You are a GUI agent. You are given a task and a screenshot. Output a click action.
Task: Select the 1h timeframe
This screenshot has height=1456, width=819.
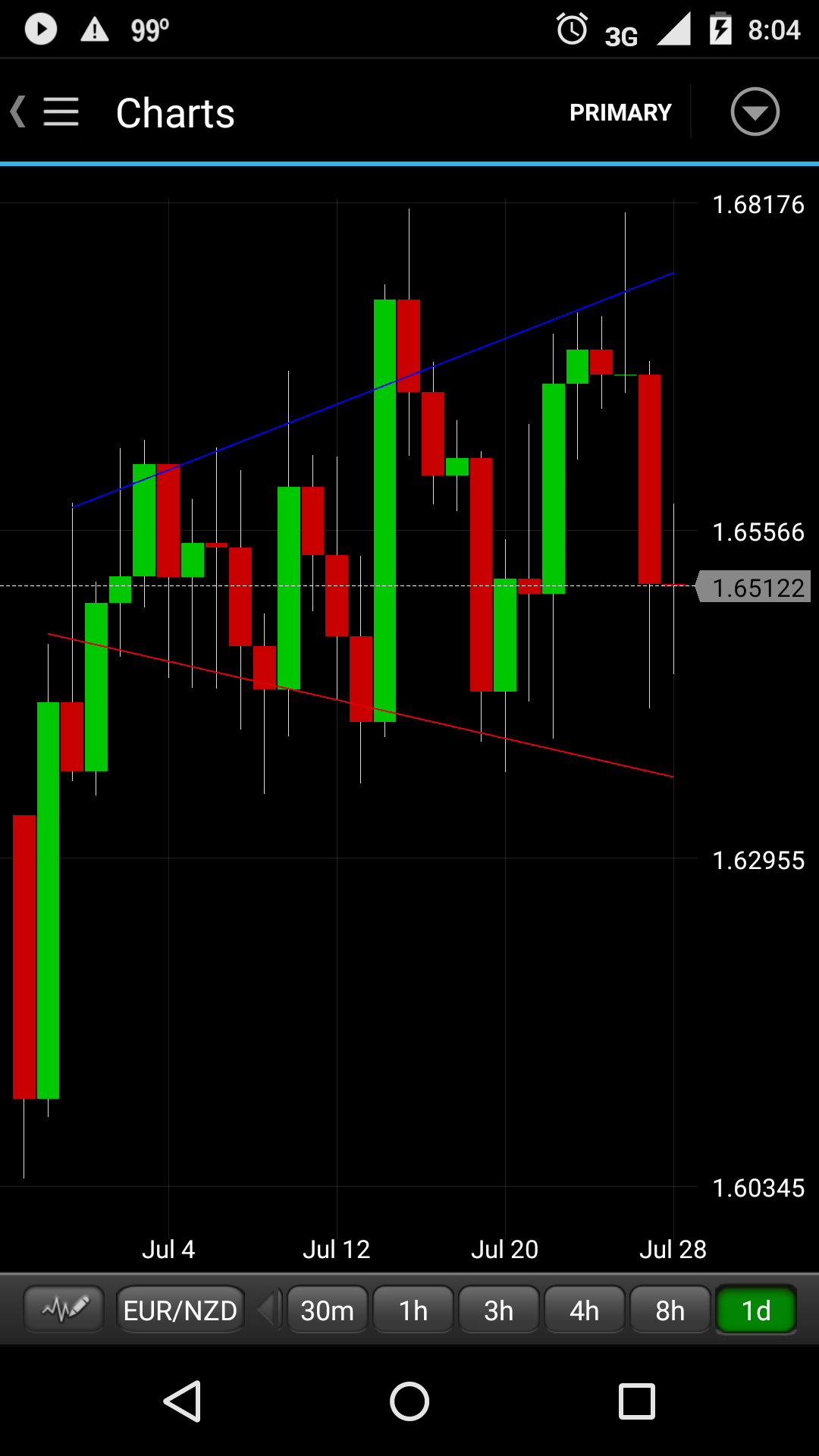tap(413, 1310)
